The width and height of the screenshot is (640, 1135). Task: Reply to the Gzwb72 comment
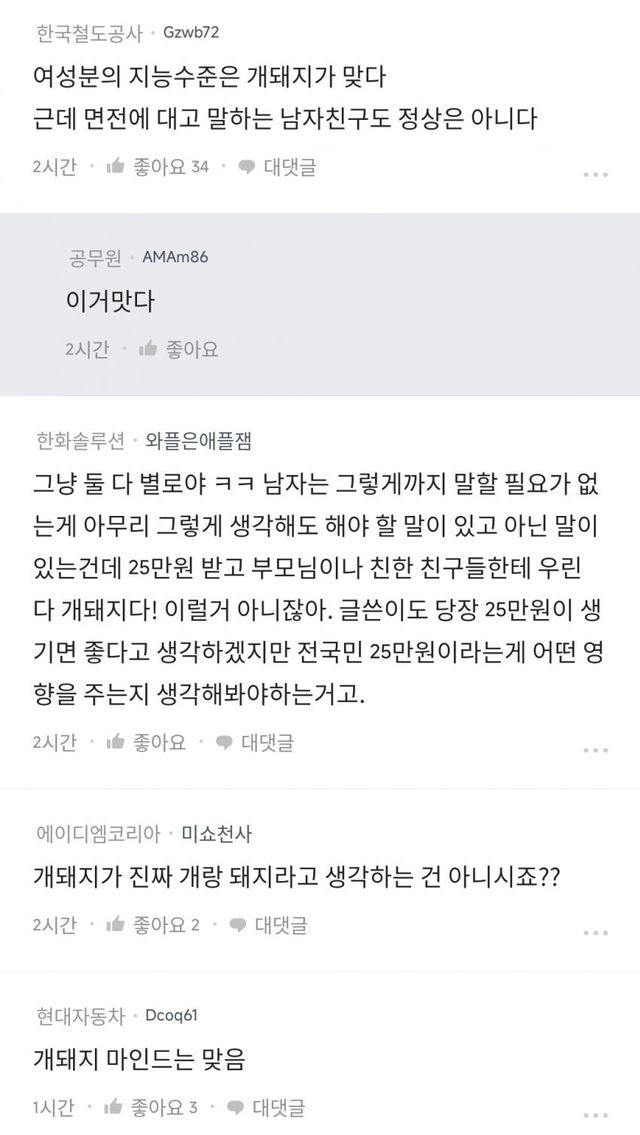[276, 168]
